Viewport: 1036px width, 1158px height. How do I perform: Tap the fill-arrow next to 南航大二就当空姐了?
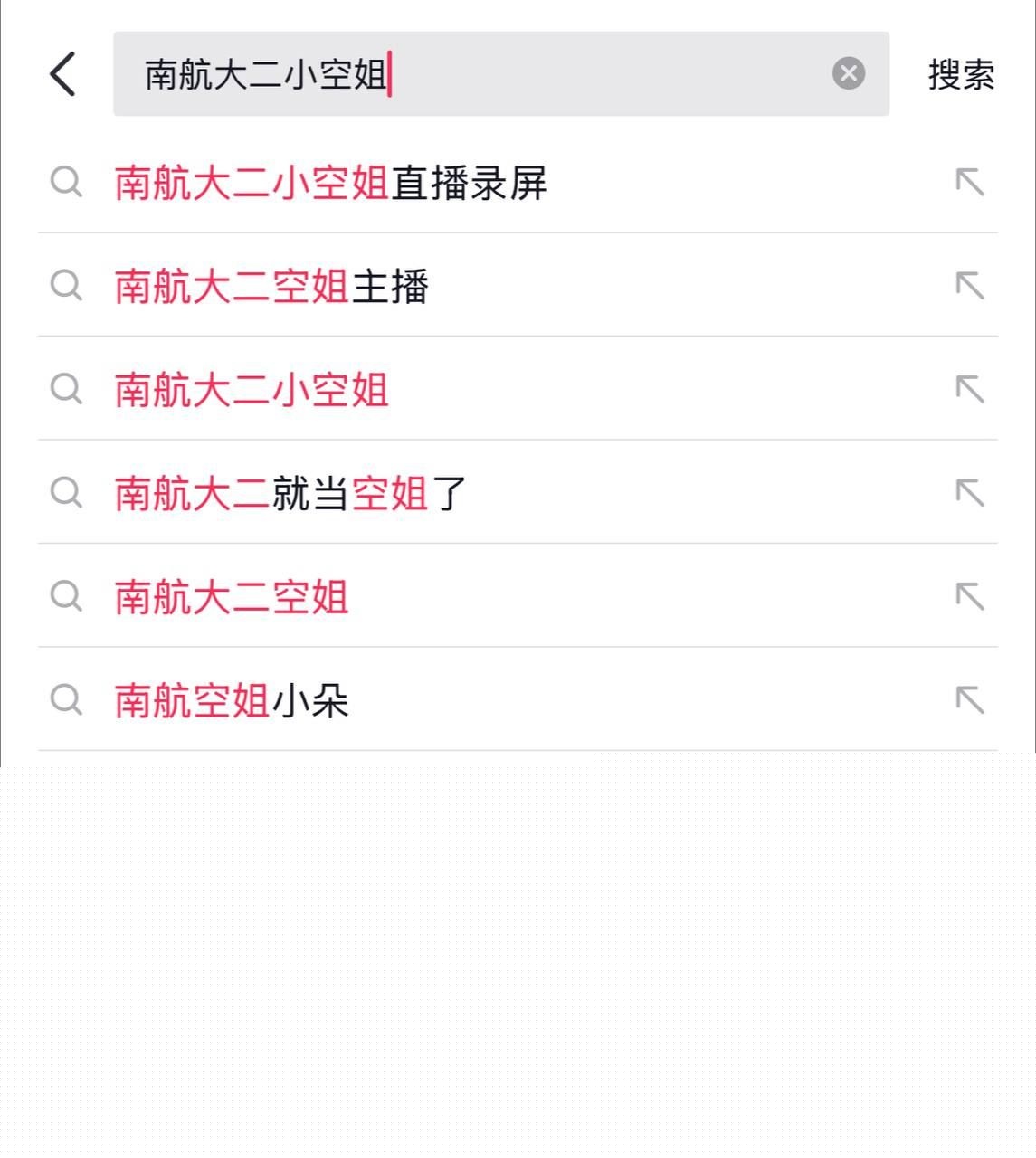(970, 493)
